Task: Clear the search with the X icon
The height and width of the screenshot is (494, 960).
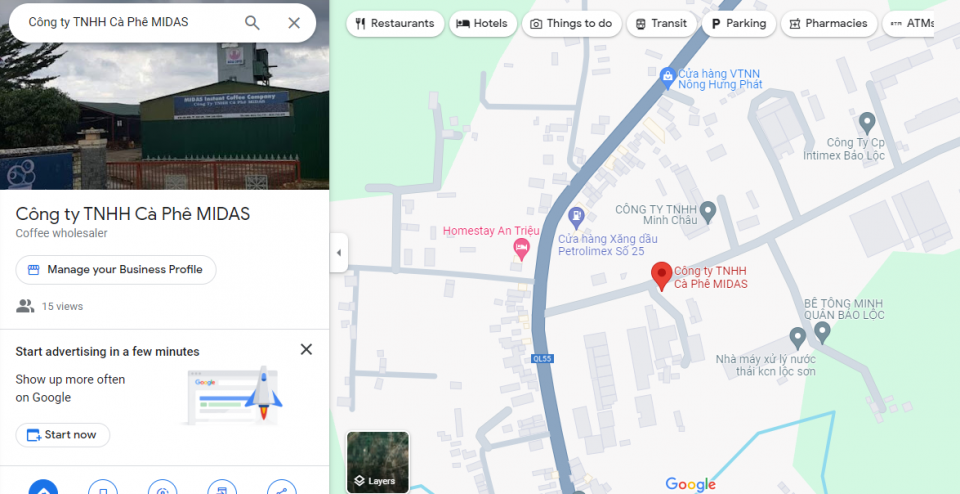Action: pyautogui.click(x=294, y=22)
